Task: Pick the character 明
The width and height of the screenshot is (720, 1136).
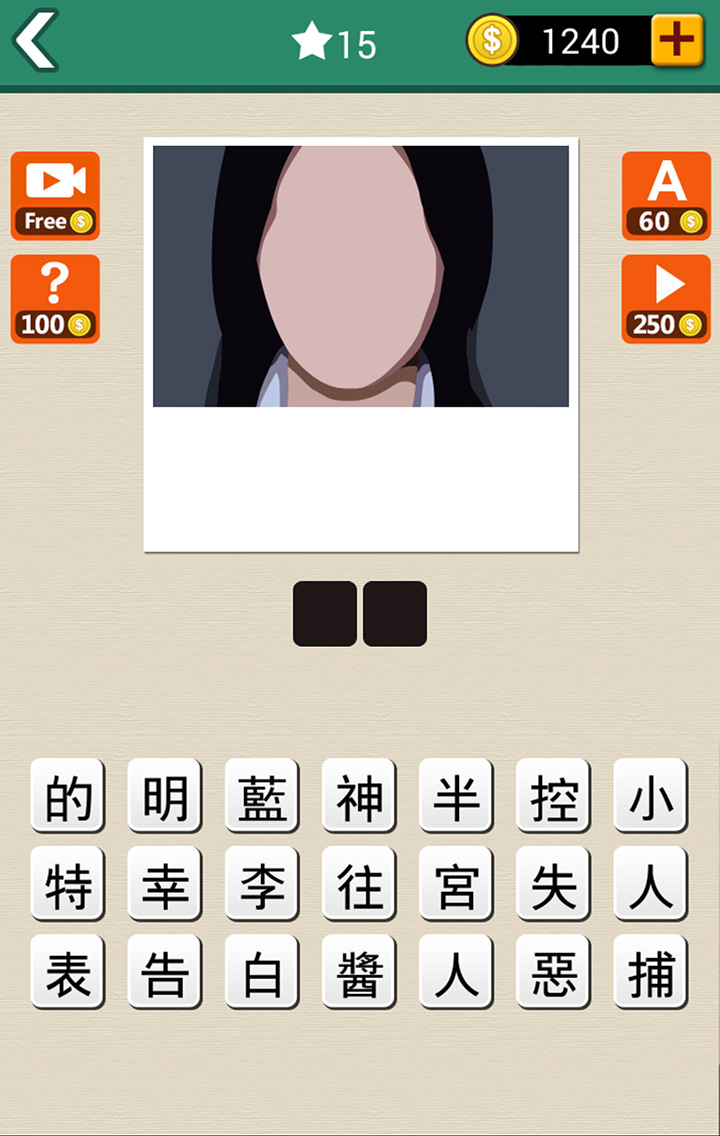Action: coord(165,796)
